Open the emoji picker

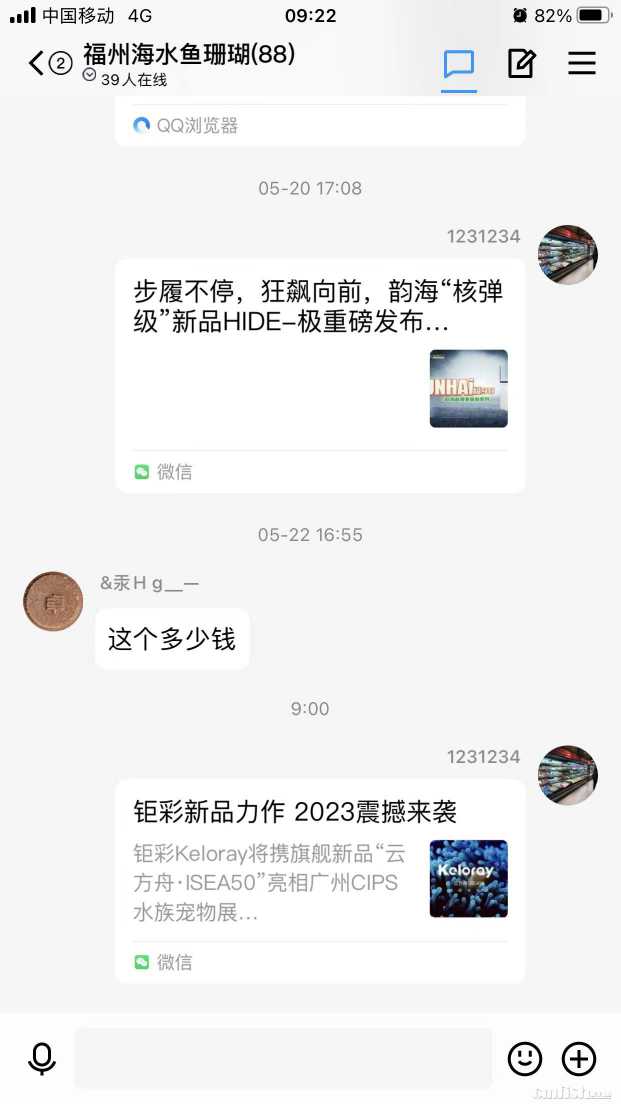coord(525,1058)
